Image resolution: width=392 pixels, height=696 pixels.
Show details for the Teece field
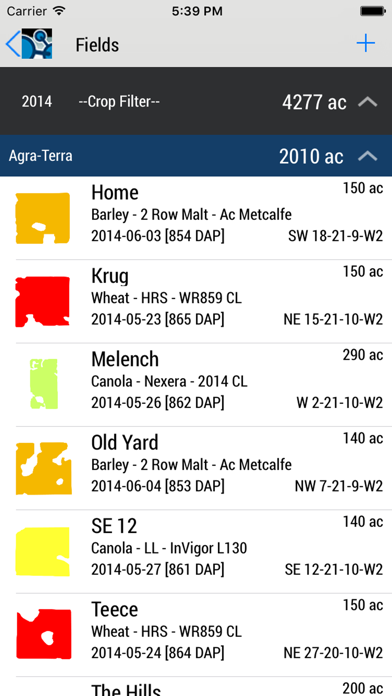(196, 635)
